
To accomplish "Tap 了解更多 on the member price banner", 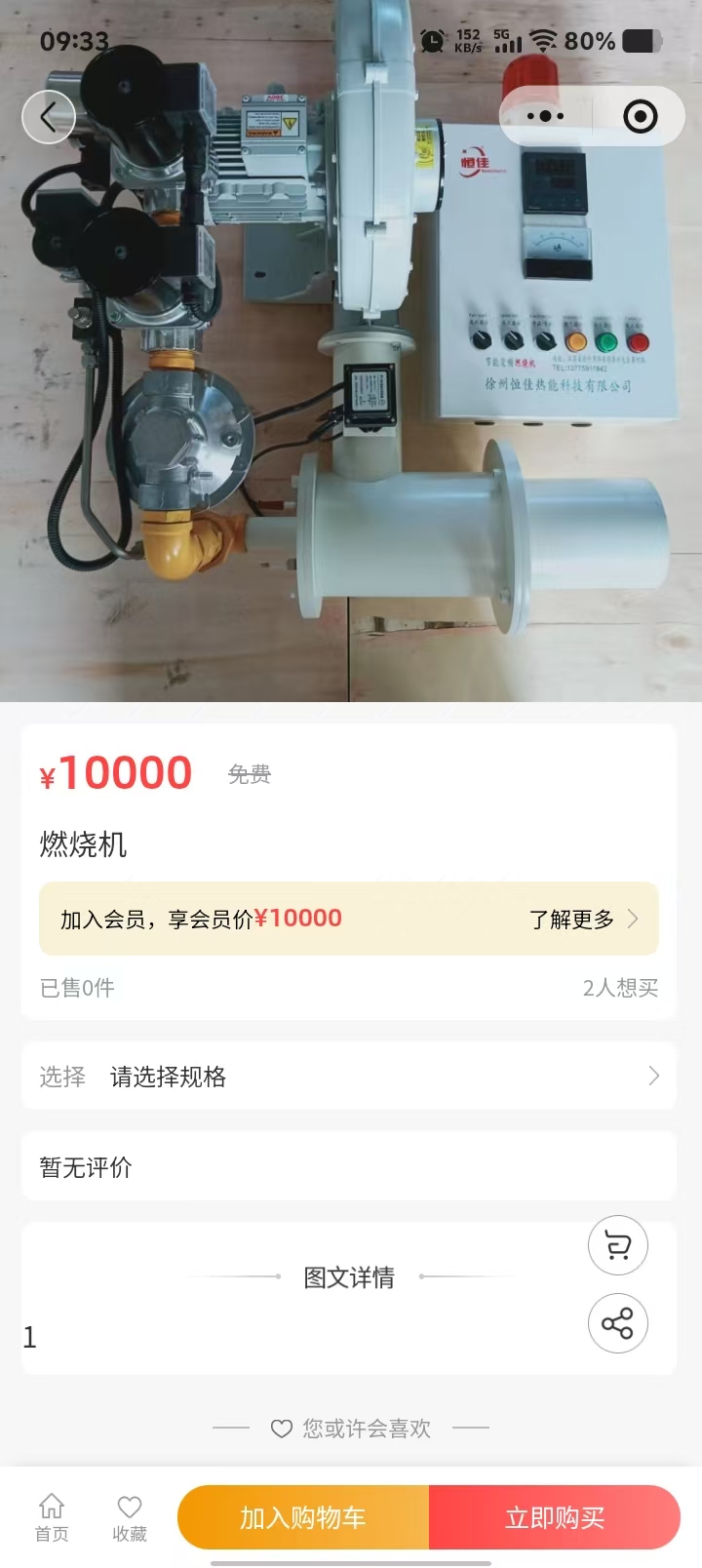I will (582, 920).
